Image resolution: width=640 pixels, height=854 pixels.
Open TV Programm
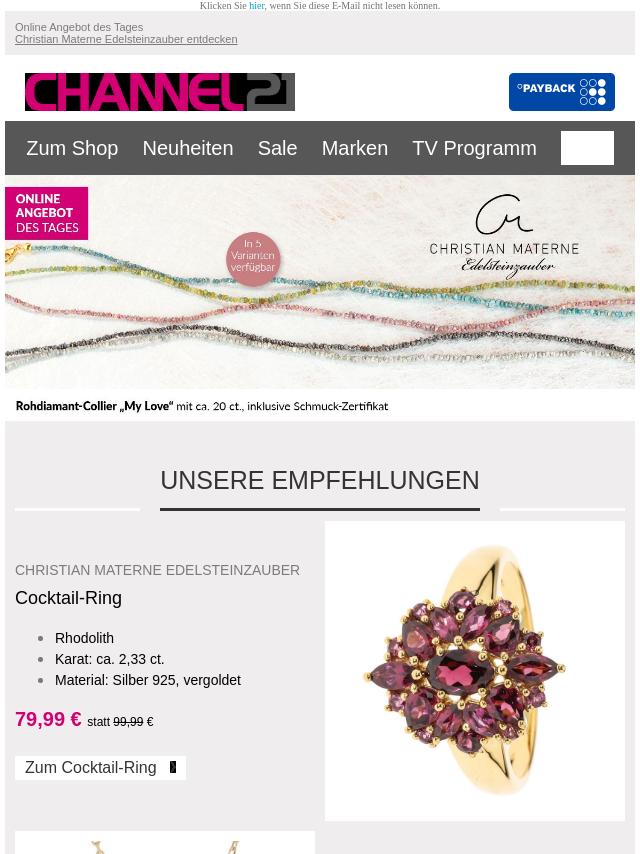[474, 148]
